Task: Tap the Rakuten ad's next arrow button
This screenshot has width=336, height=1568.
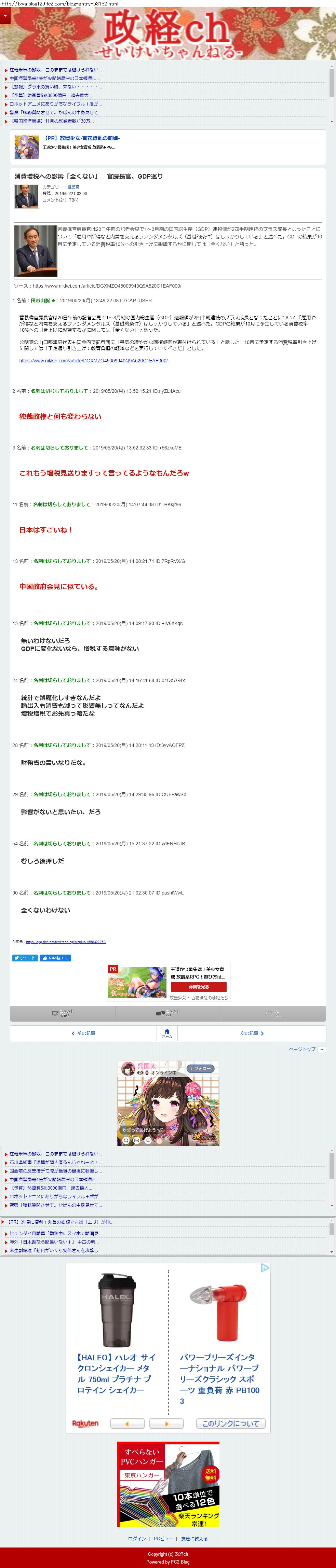Action: 166,1424
